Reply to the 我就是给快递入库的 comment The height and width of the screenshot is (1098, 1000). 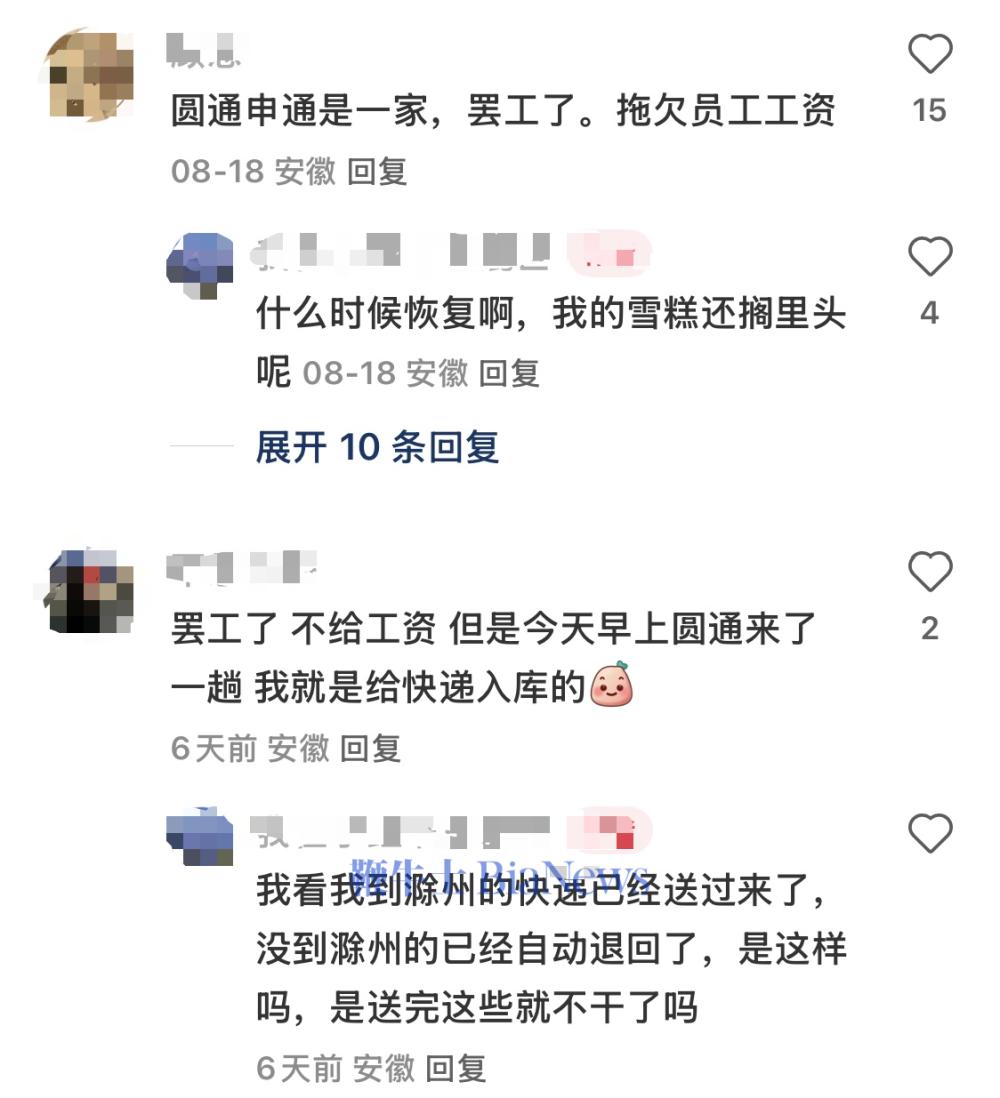(370, 748)
